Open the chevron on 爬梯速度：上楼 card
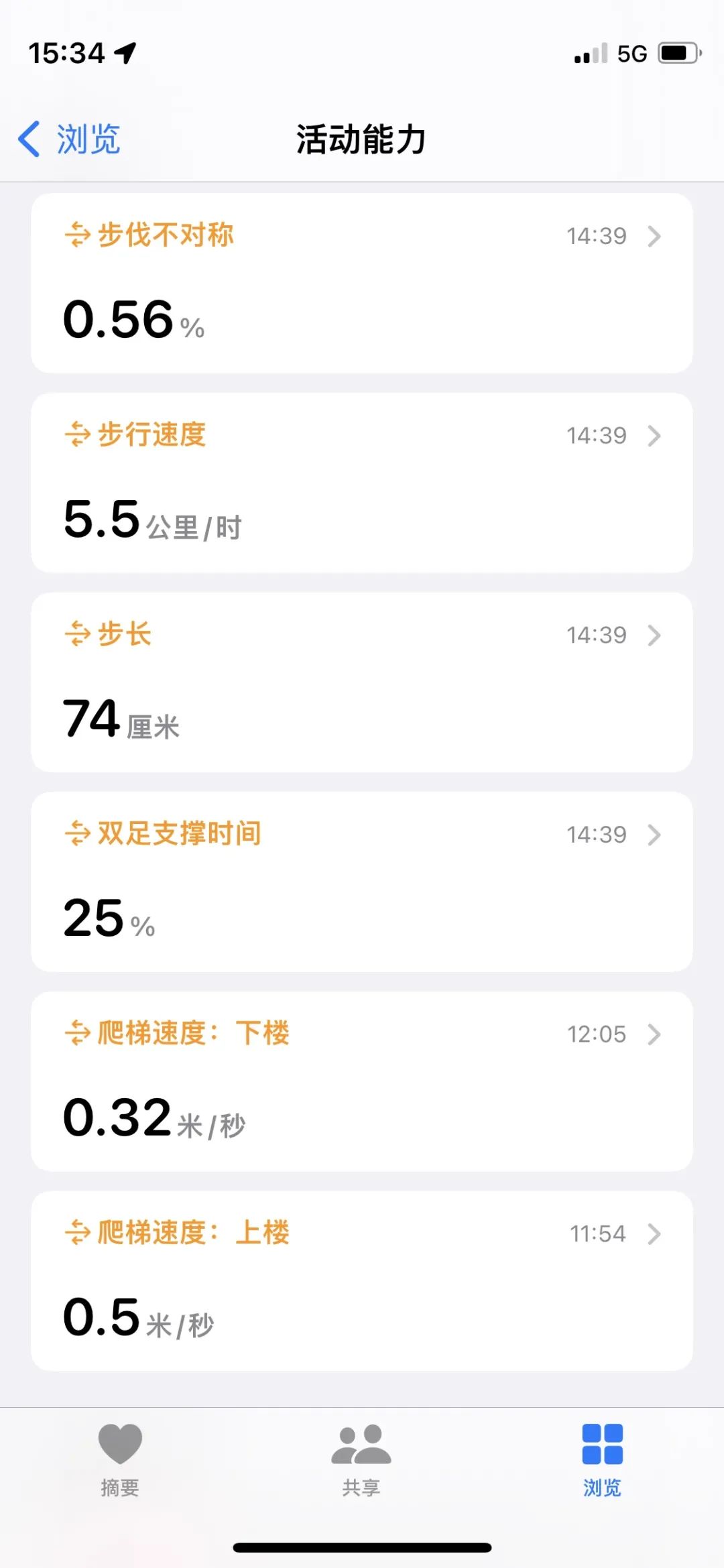This screenshot has height=1568, width=724. point(654,1233)
